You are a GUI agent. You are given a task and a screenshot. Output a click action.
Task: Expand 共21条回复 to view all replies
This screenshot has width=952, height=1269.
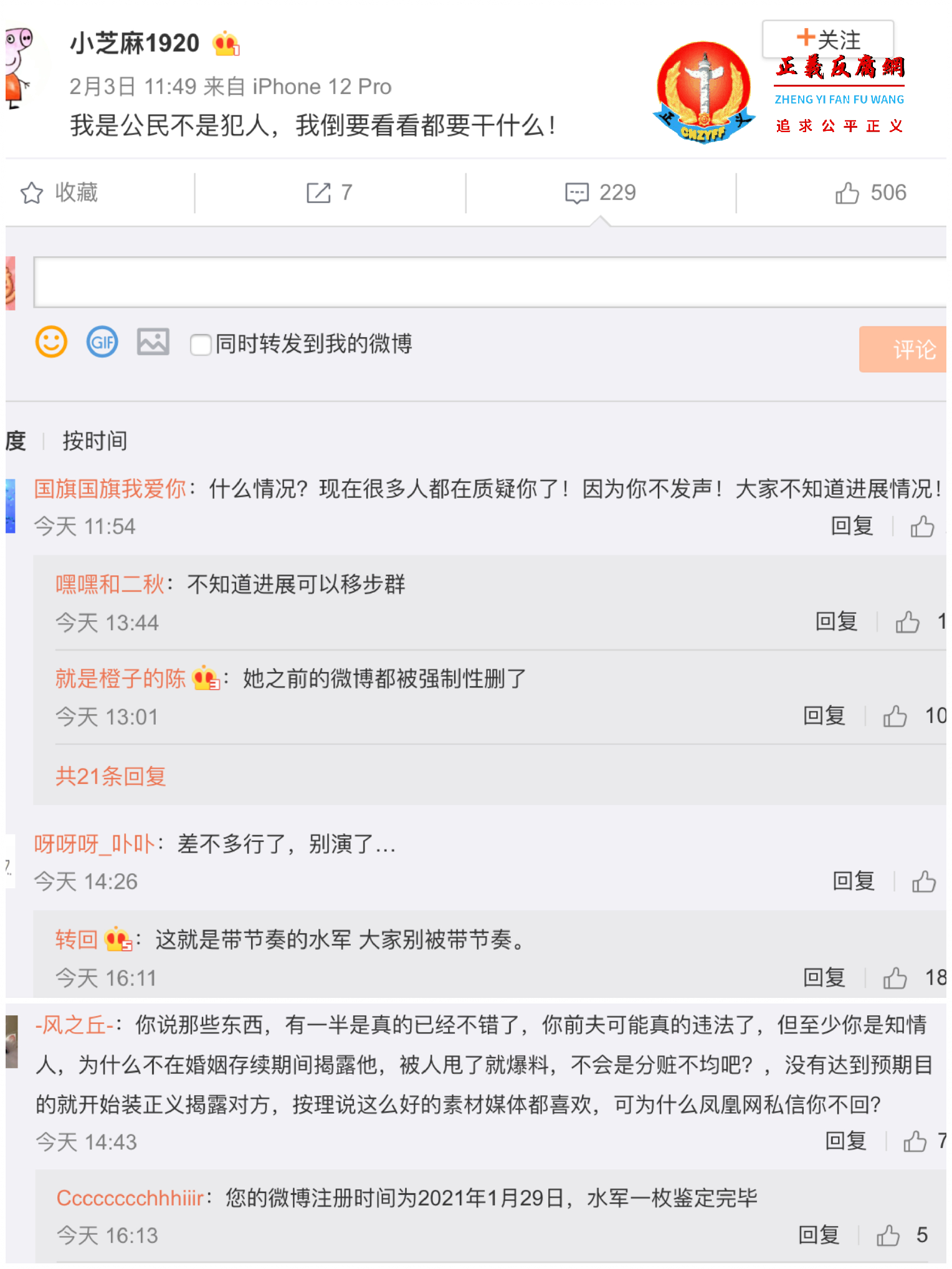coord(110,776)
